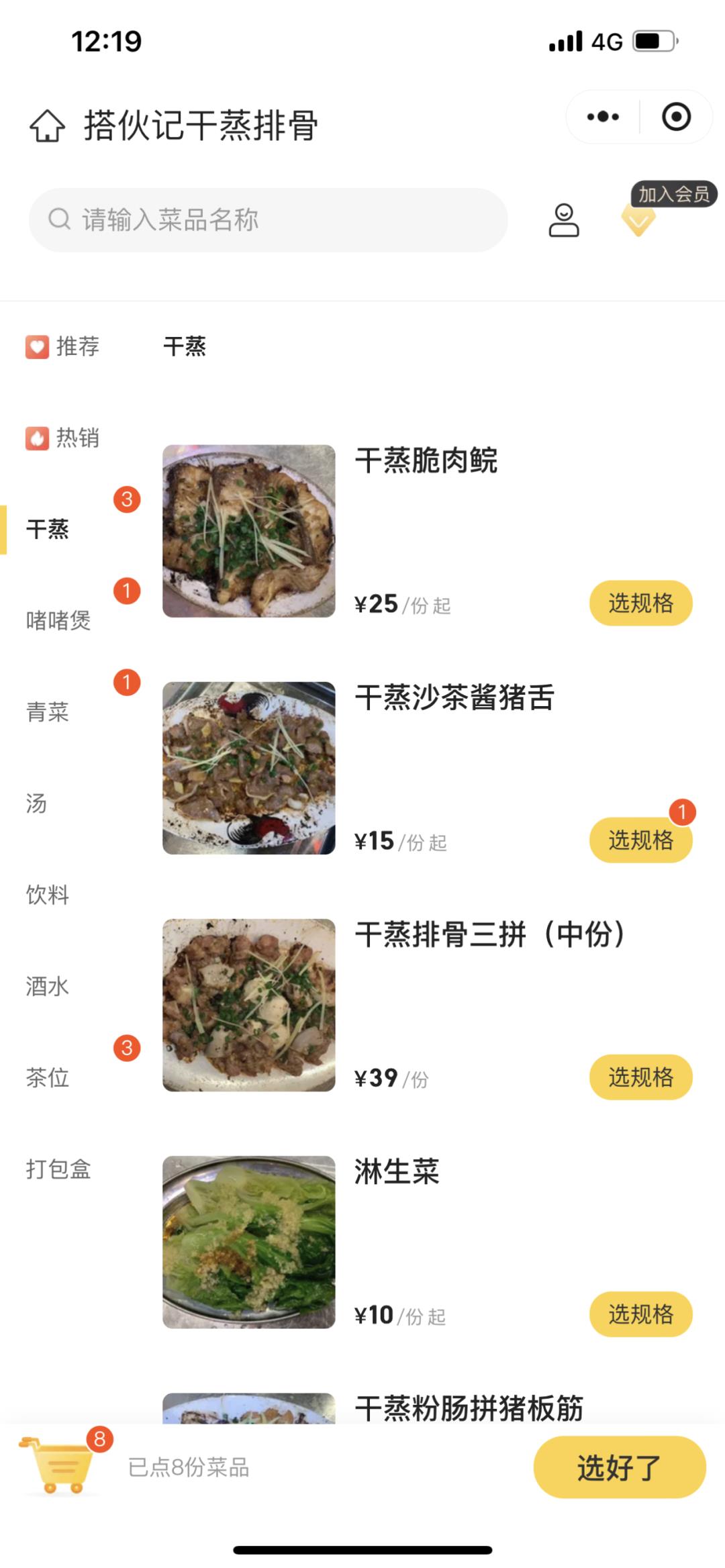View the 饮料 category
Screen dimensions: 725x1568
tap(48, 894)
